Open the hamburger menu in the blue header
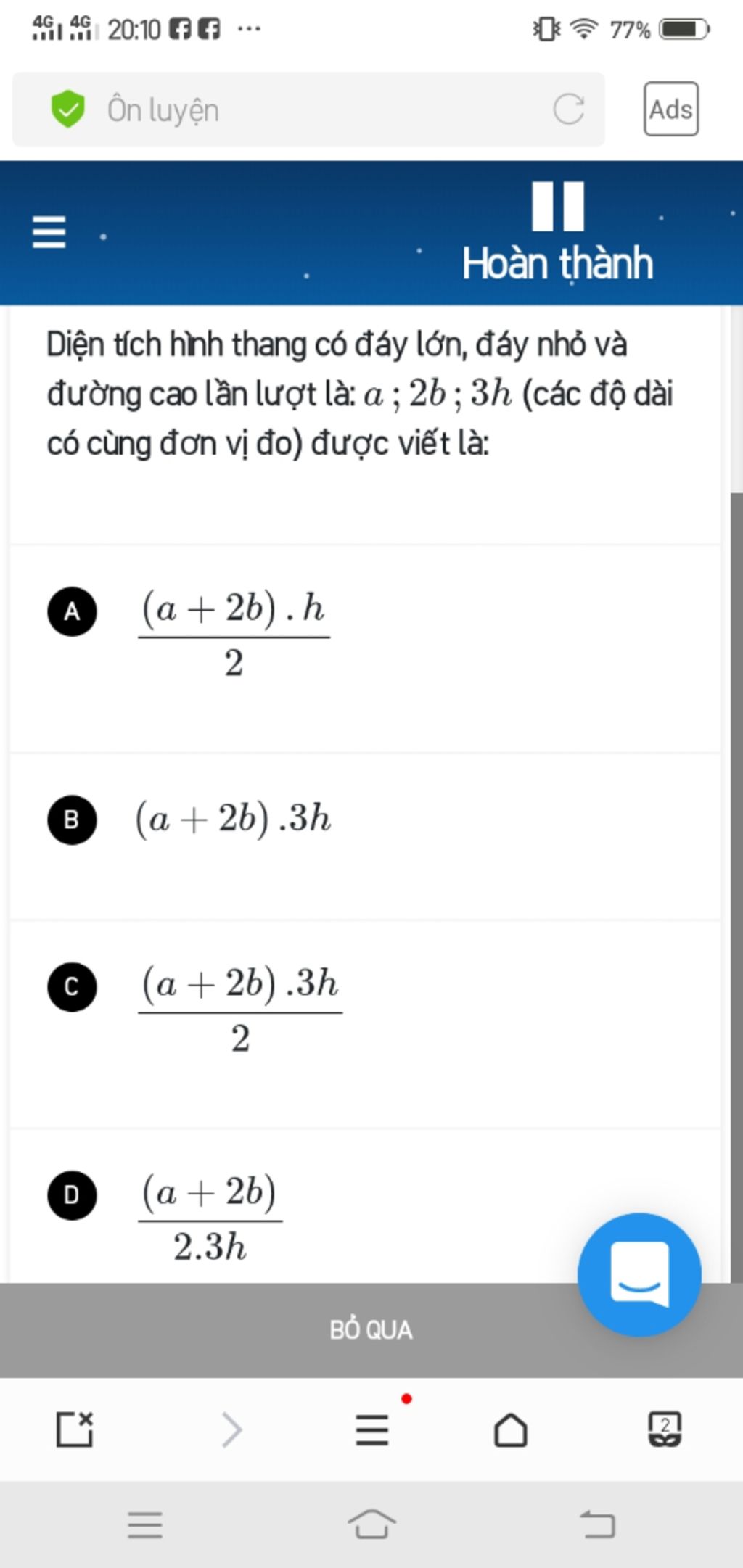The width and height of the screenshot is (743, 1568). [x=49, y=232]
